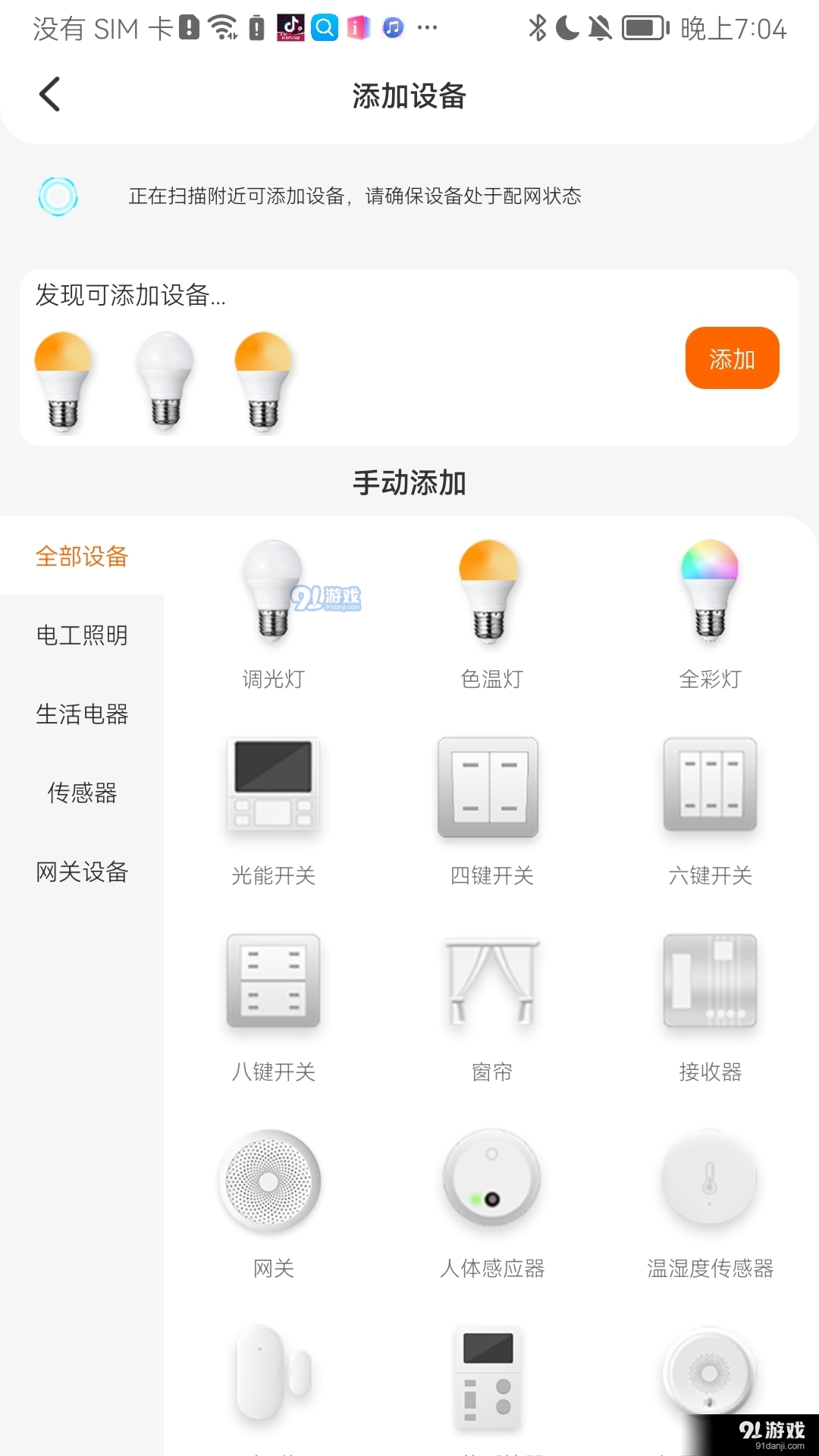Viewport: 819px width, 1456px height.
Task: Open the 传感器 sensor category
Action: (x=82, y=794)
